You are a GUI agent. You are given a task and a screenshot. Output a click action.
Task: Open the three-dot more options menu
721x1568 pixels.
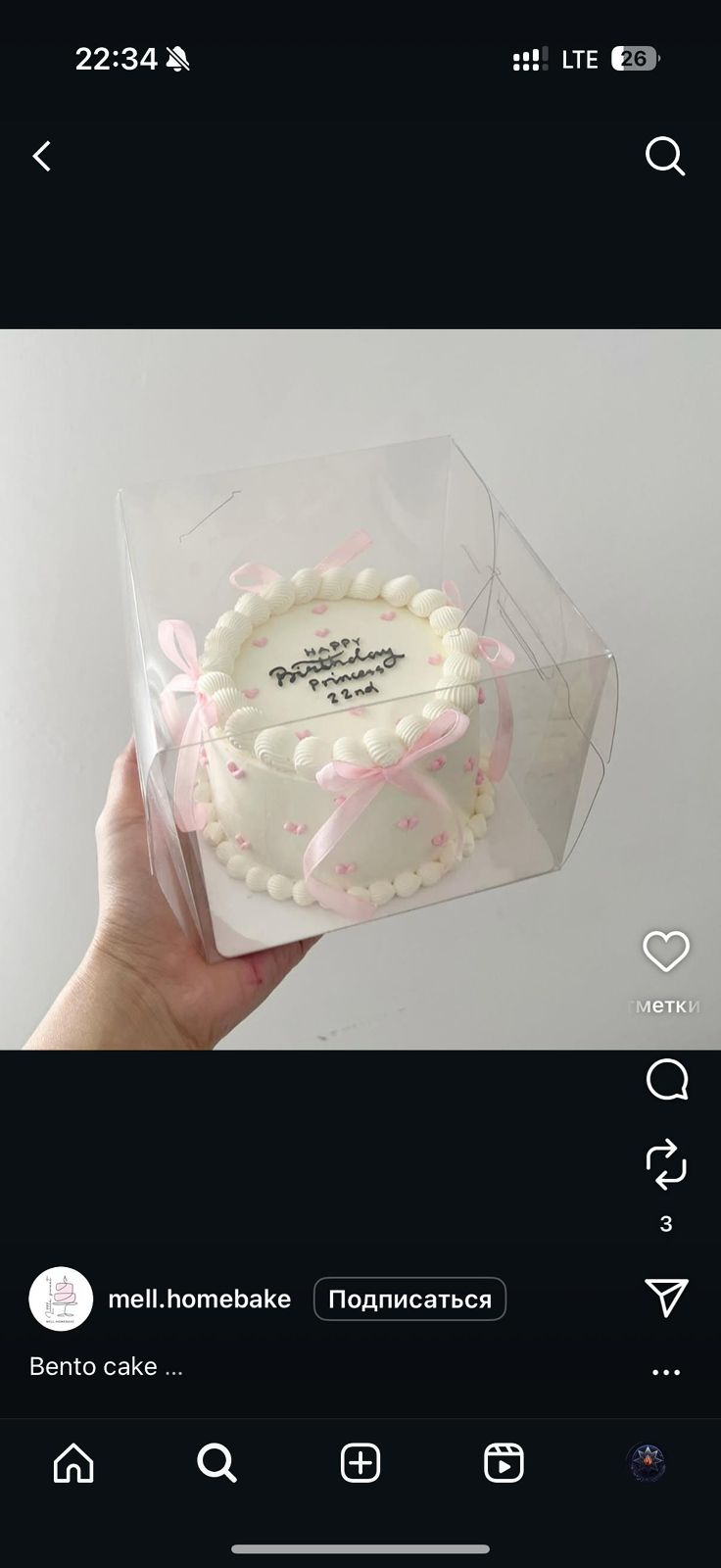point(666,1373)
